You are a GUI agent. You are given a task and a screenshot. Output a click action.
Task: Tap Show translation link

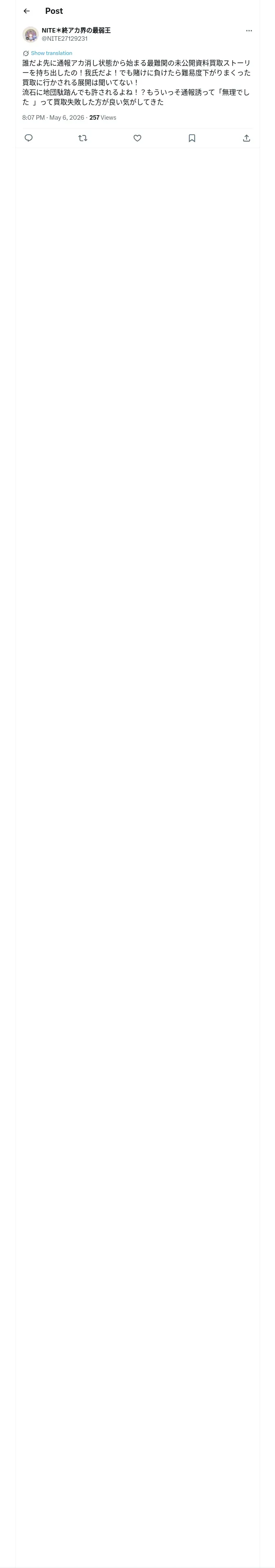pyautogui.click(x=51, y=53)
